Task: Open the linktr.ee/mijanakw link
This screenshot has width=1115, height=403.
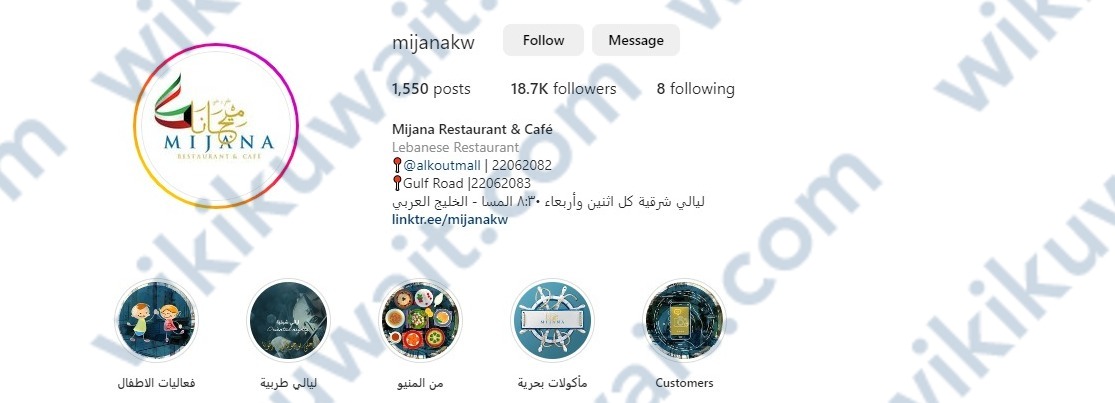Action: (x=450, y=219)
